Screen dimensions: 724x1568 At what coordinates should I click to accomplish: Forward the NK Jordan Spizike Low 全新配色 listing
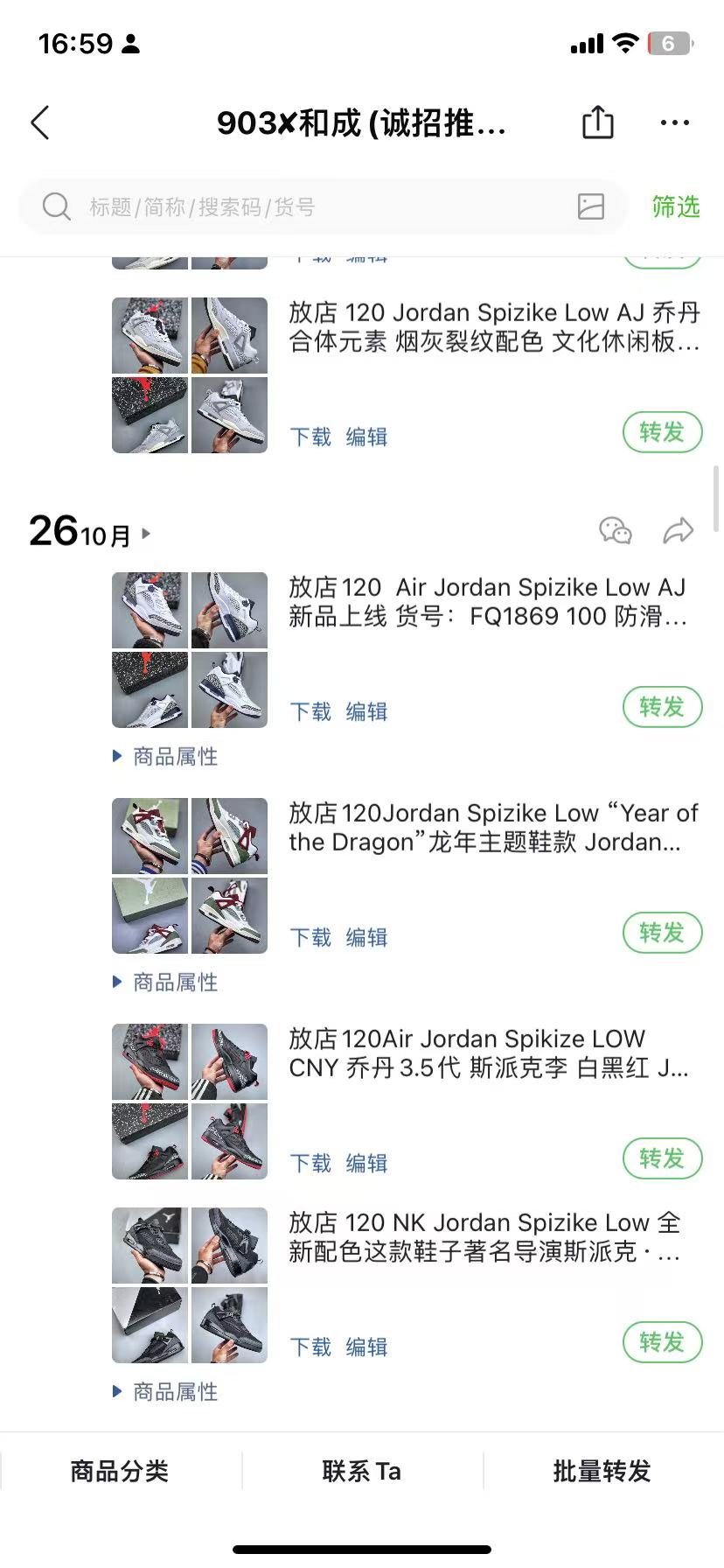[662, 1342]
